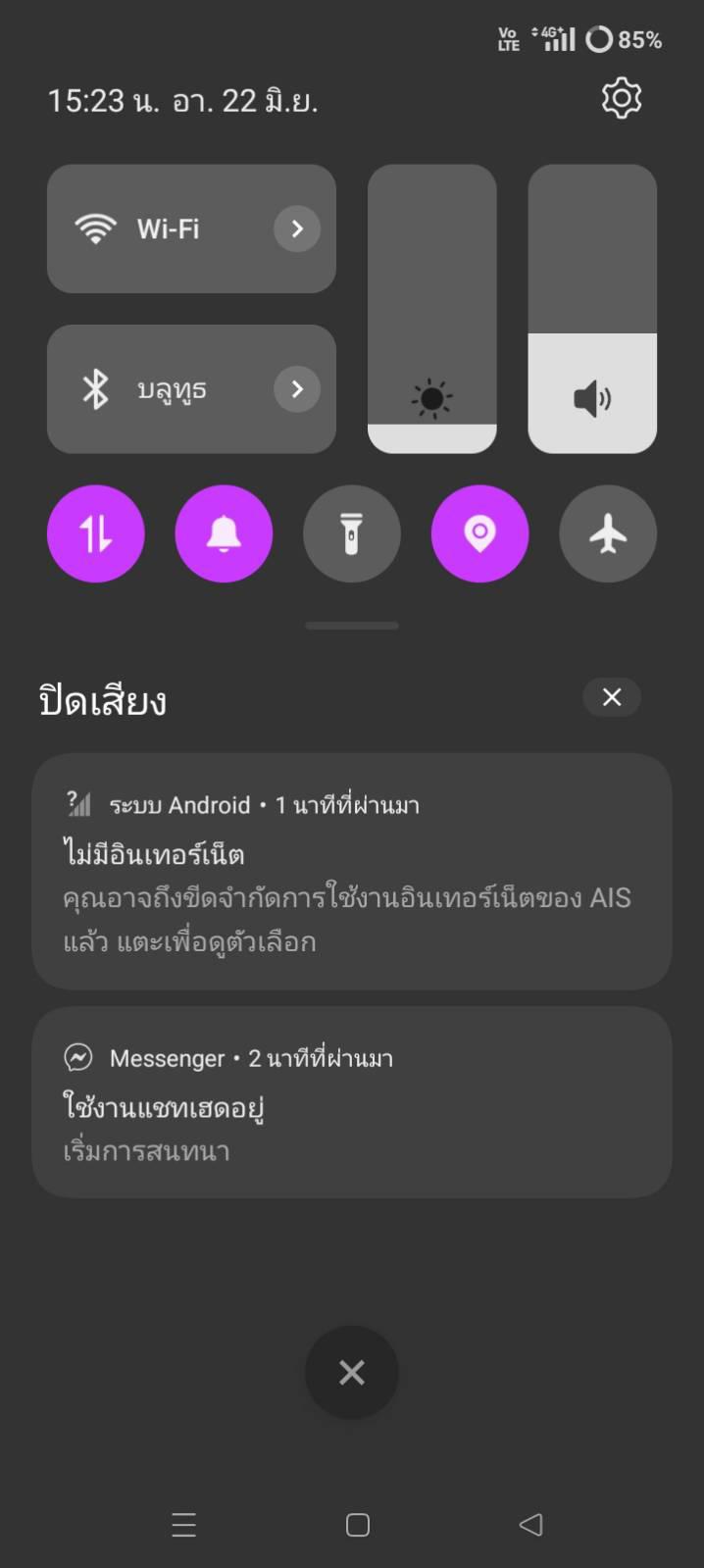Tap the system back button
Screen dimensions: 704x1568
[x=530, y=1524]
